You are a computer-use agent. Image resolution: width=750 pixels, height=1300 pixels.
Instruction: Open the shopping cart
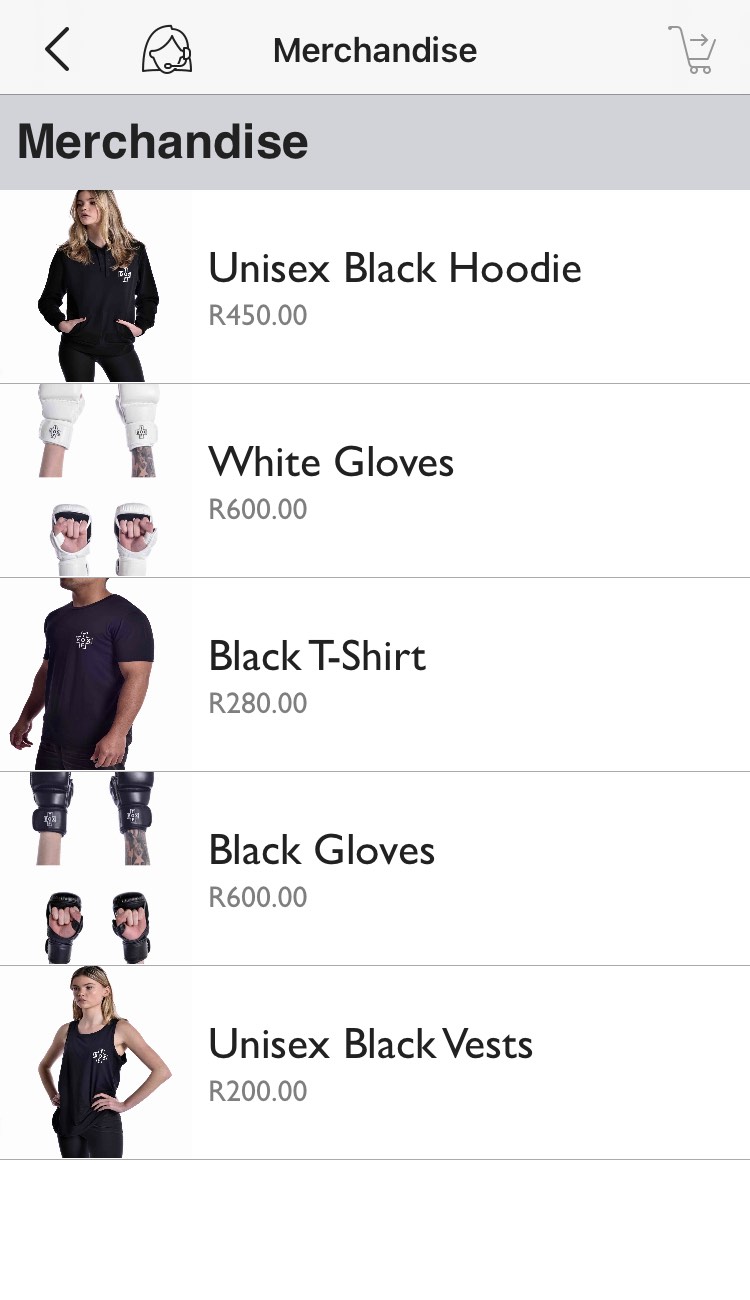click(692, 49)
